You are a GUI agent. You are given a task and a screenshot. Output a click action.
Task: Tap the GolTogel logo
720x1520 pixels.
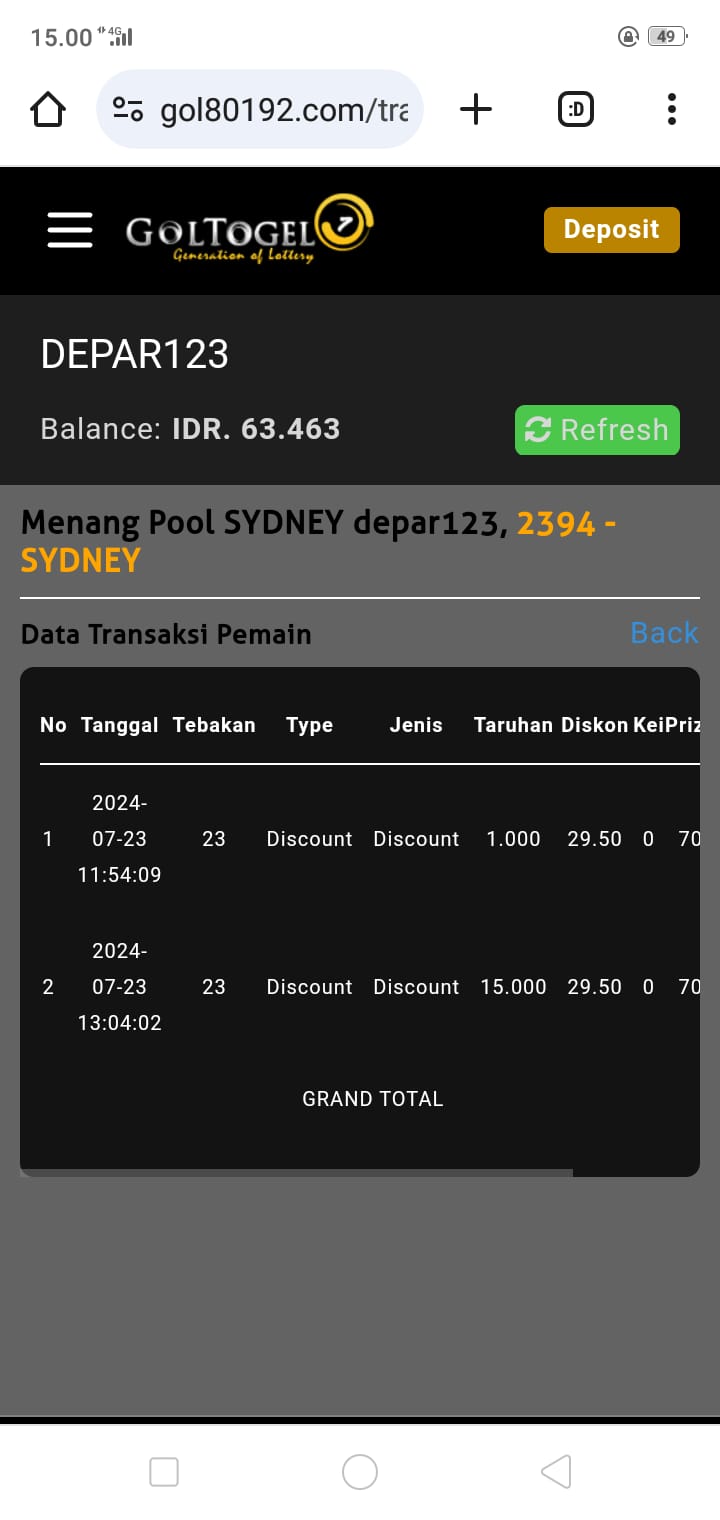pos(248,230)
